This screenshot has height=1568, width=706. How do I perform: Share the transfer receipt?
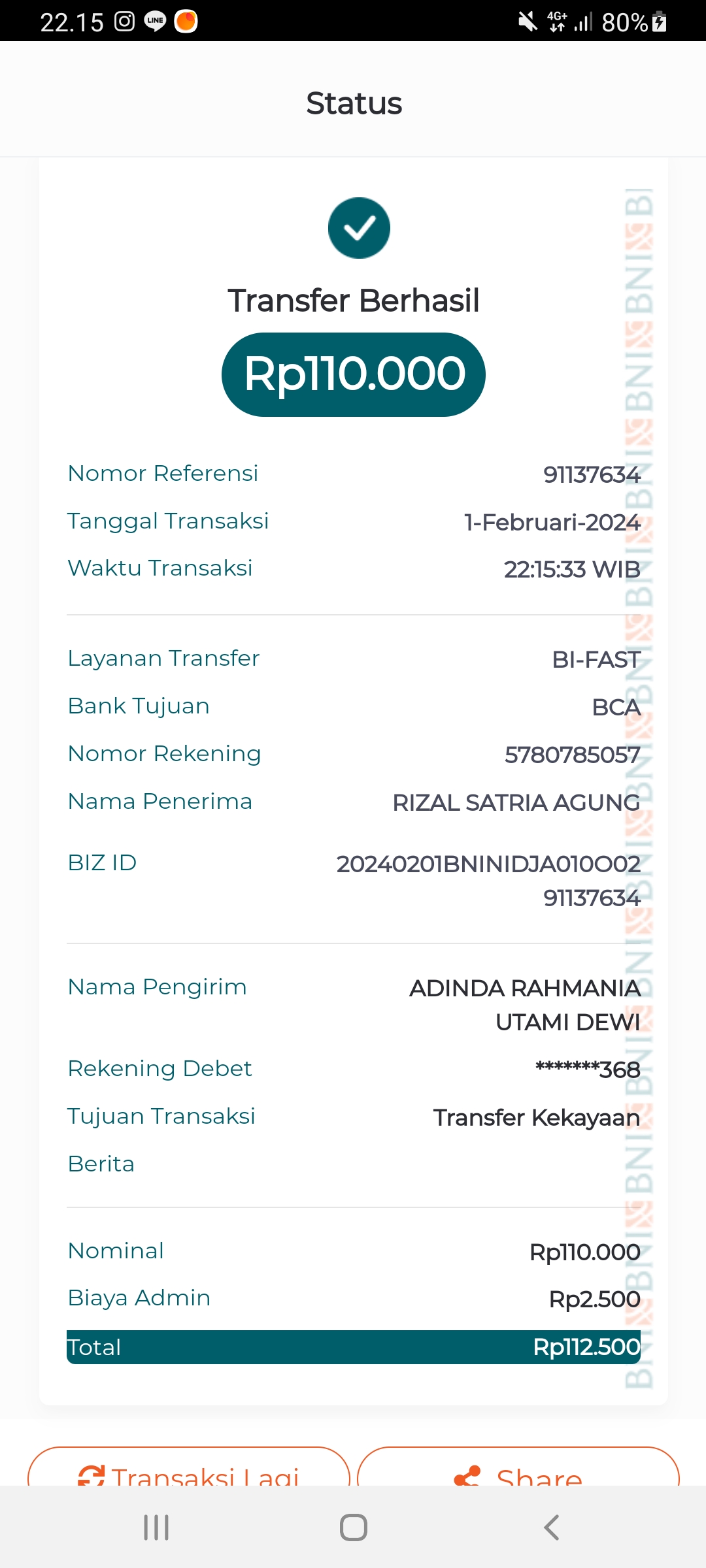tap(518, 1471)
